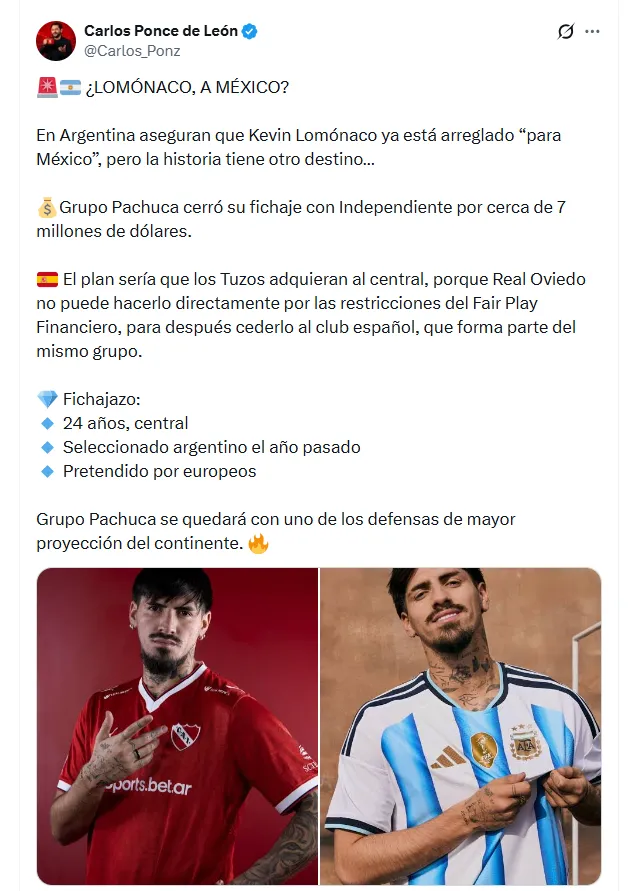Open Carlos Ponce de León's profile picture
Screen dimensions: 640x891
point(56,41)
